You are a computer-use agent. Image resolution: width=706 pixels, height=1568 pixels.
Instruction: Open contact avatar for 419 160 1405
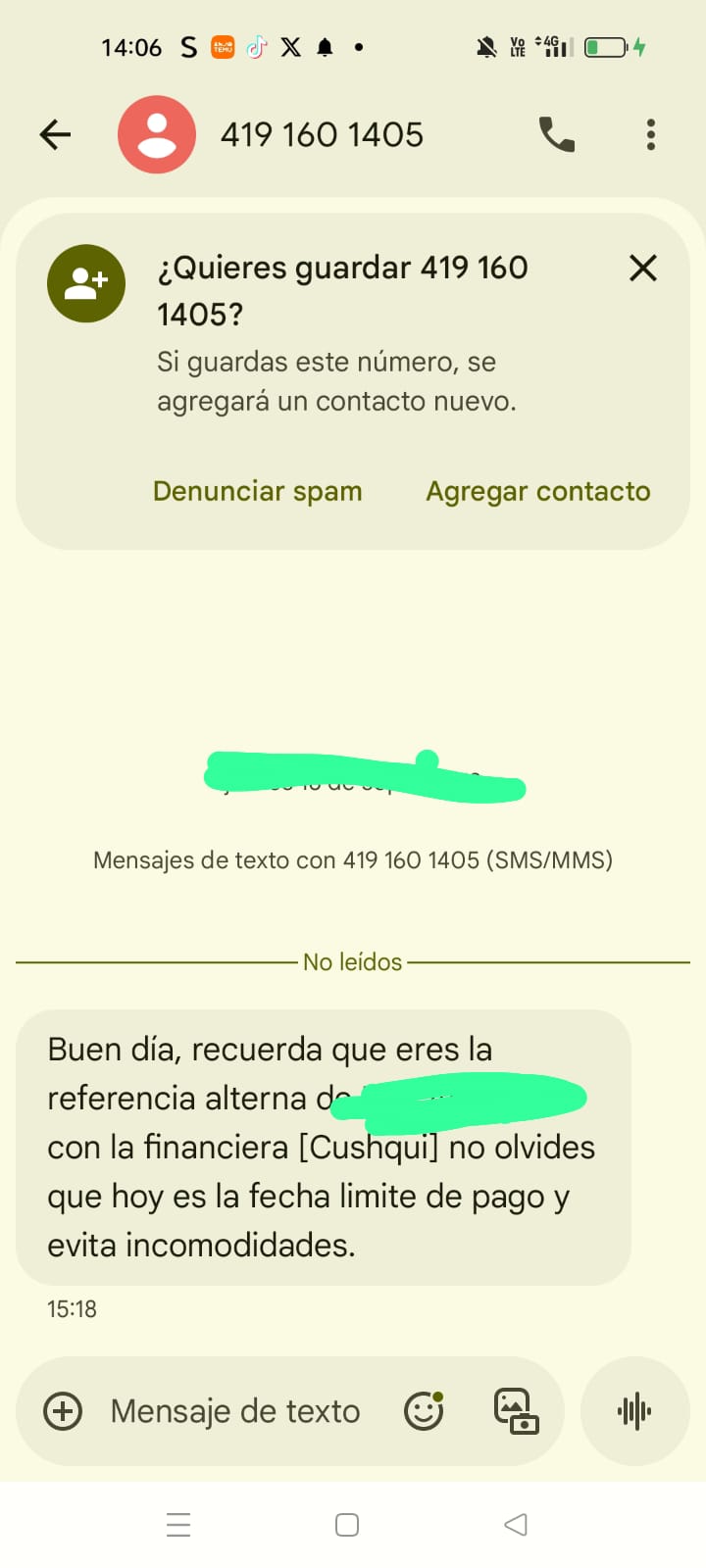(157, 134)
